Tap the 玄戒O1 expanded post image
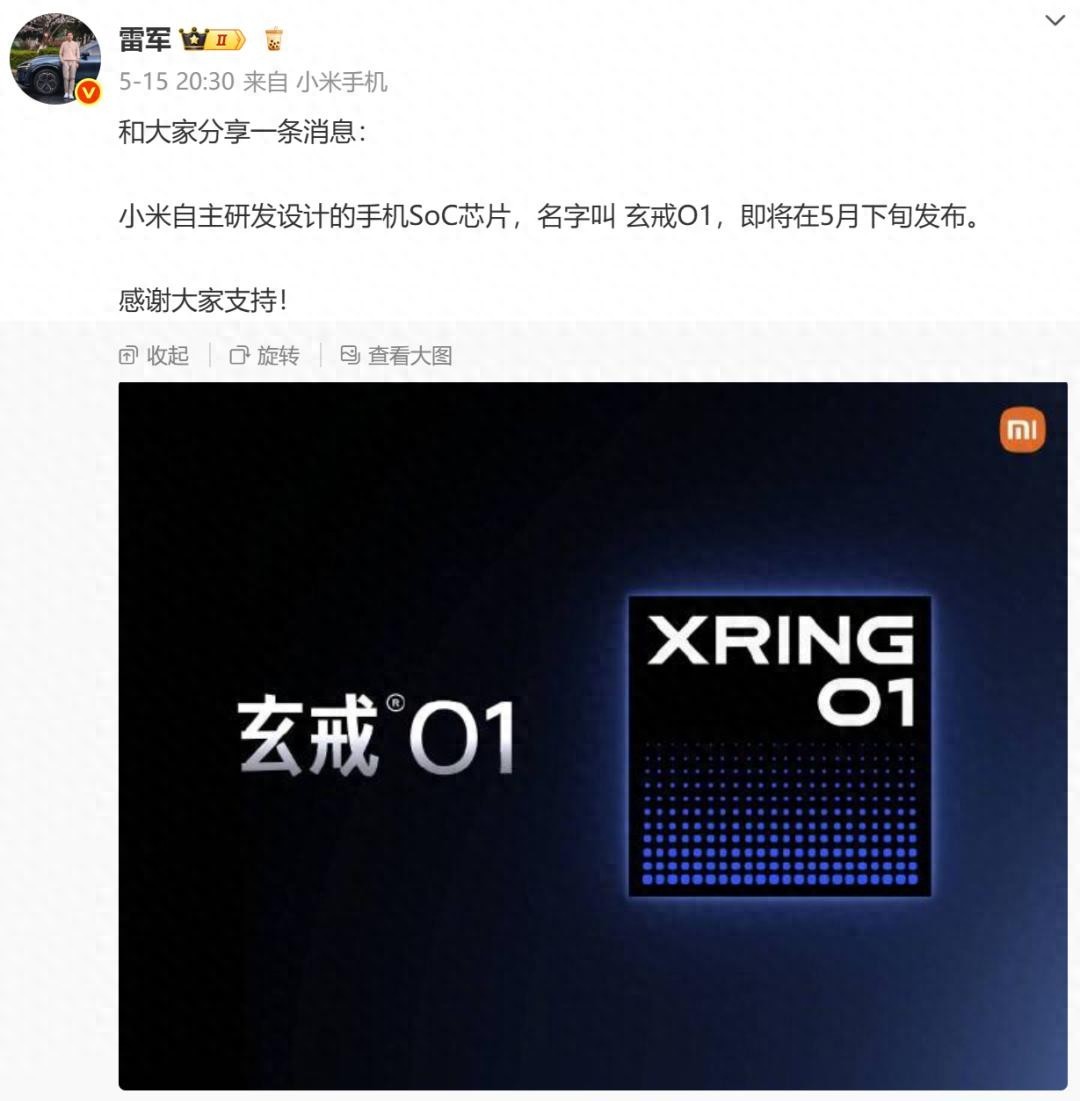The height and width of the screenshot is (1101, 1080). coord(592,735)
